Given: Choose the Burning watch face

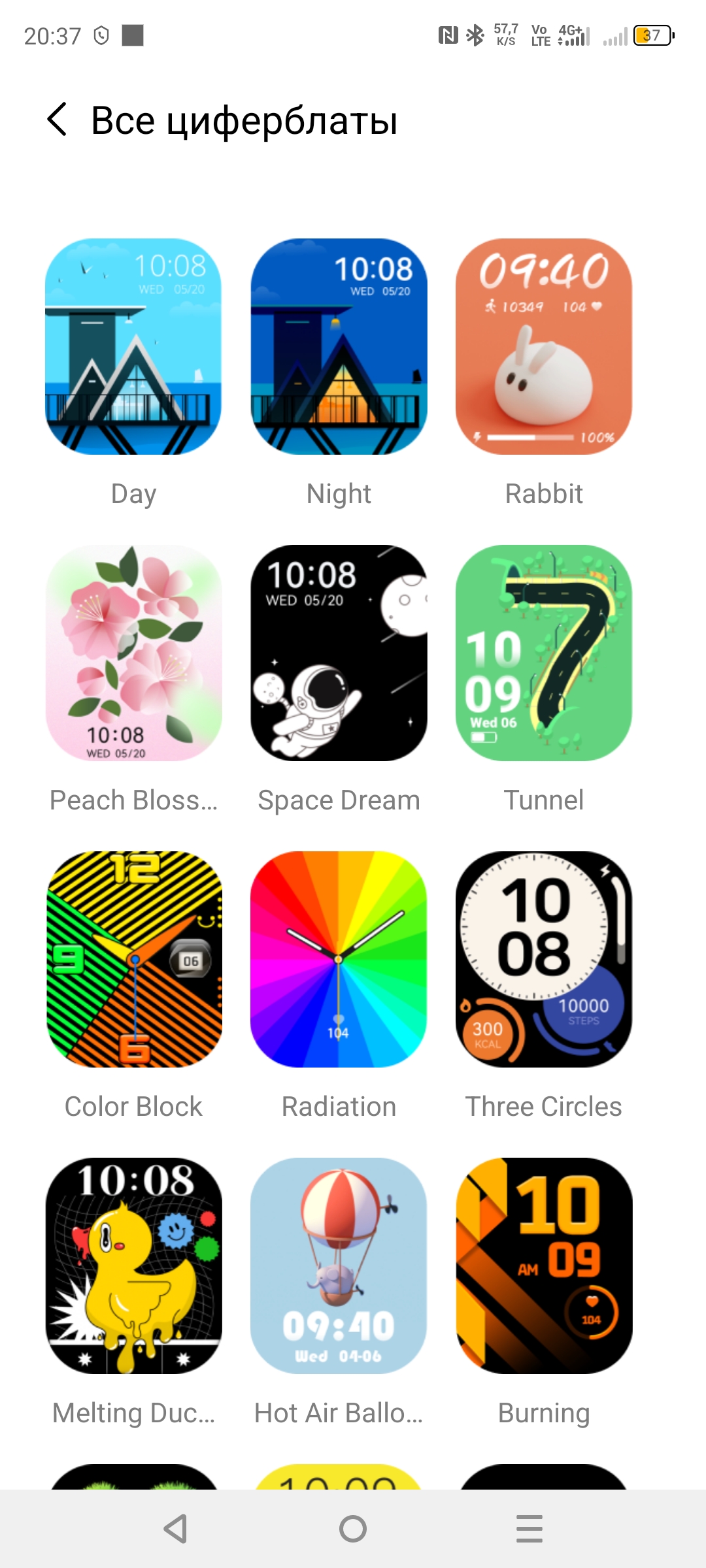Looking at the screenshot, I should (544, 1266).
